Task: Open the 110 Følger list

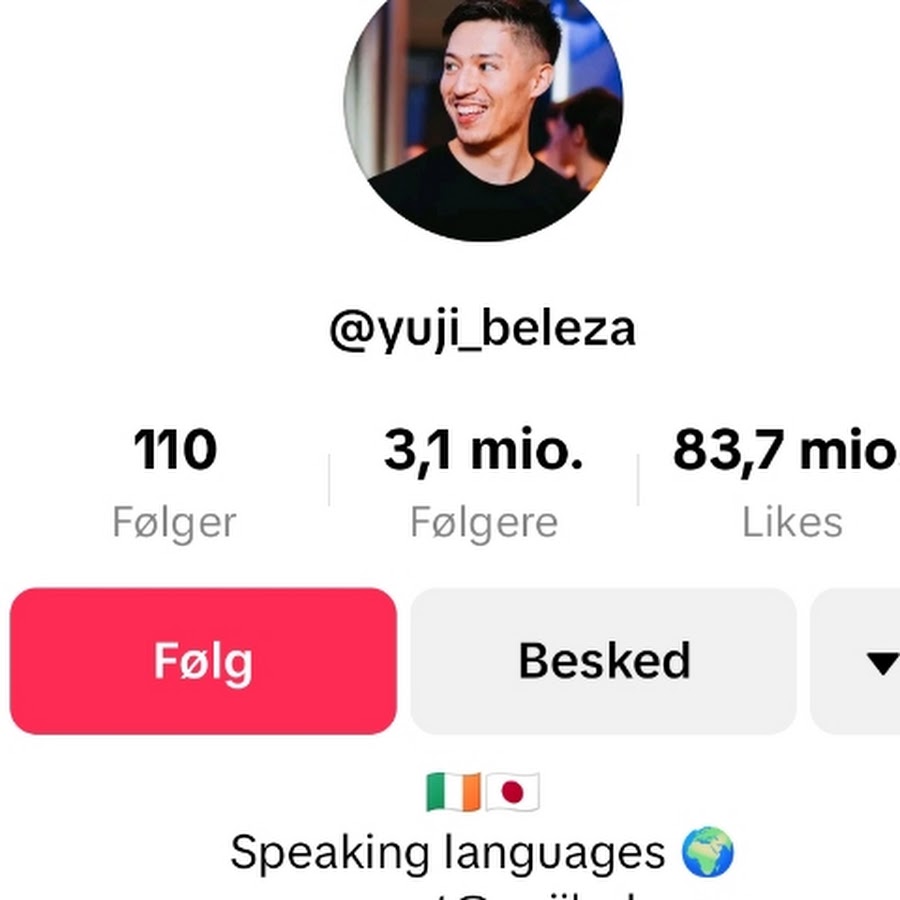Action: coord(174,481)
